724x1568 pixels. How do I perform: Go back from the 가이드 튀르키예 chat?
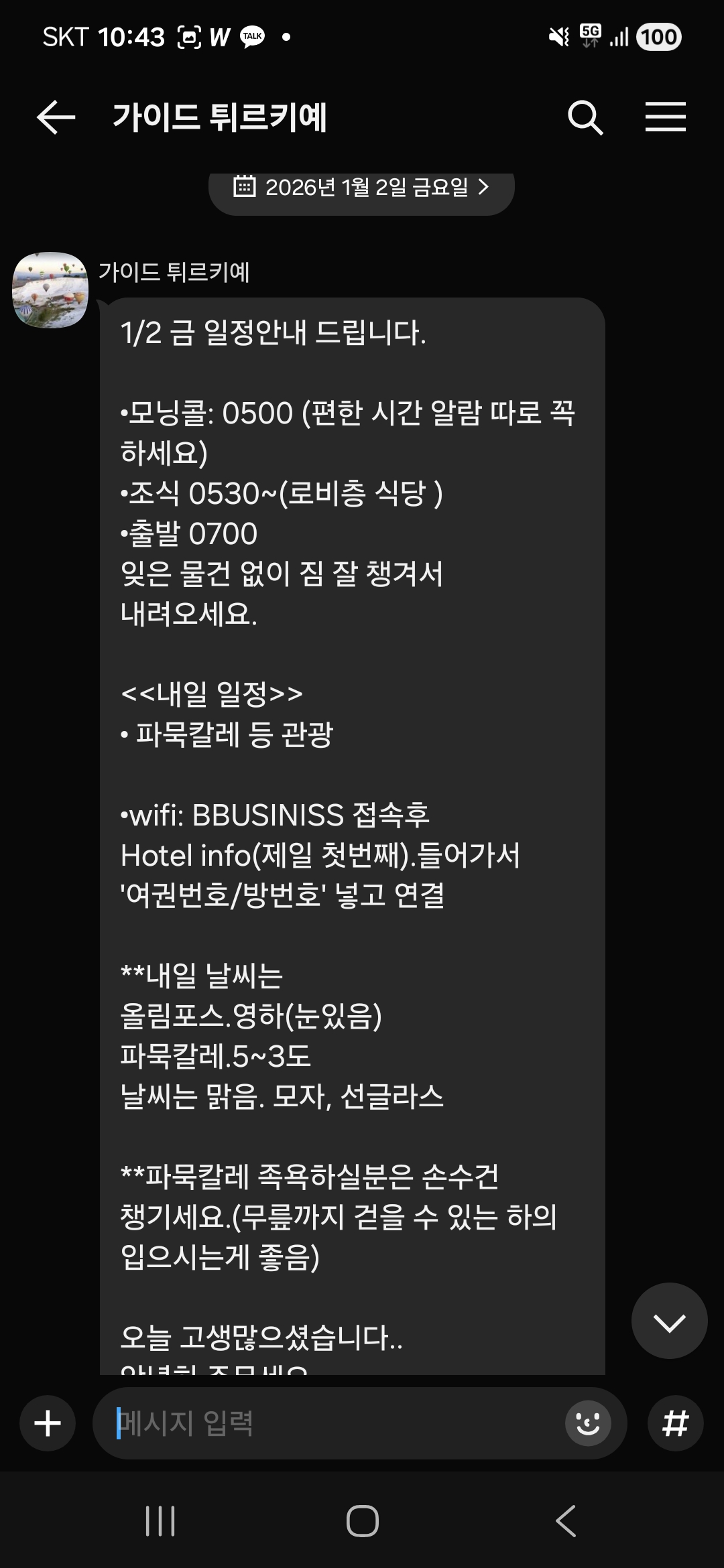(56, 118)
